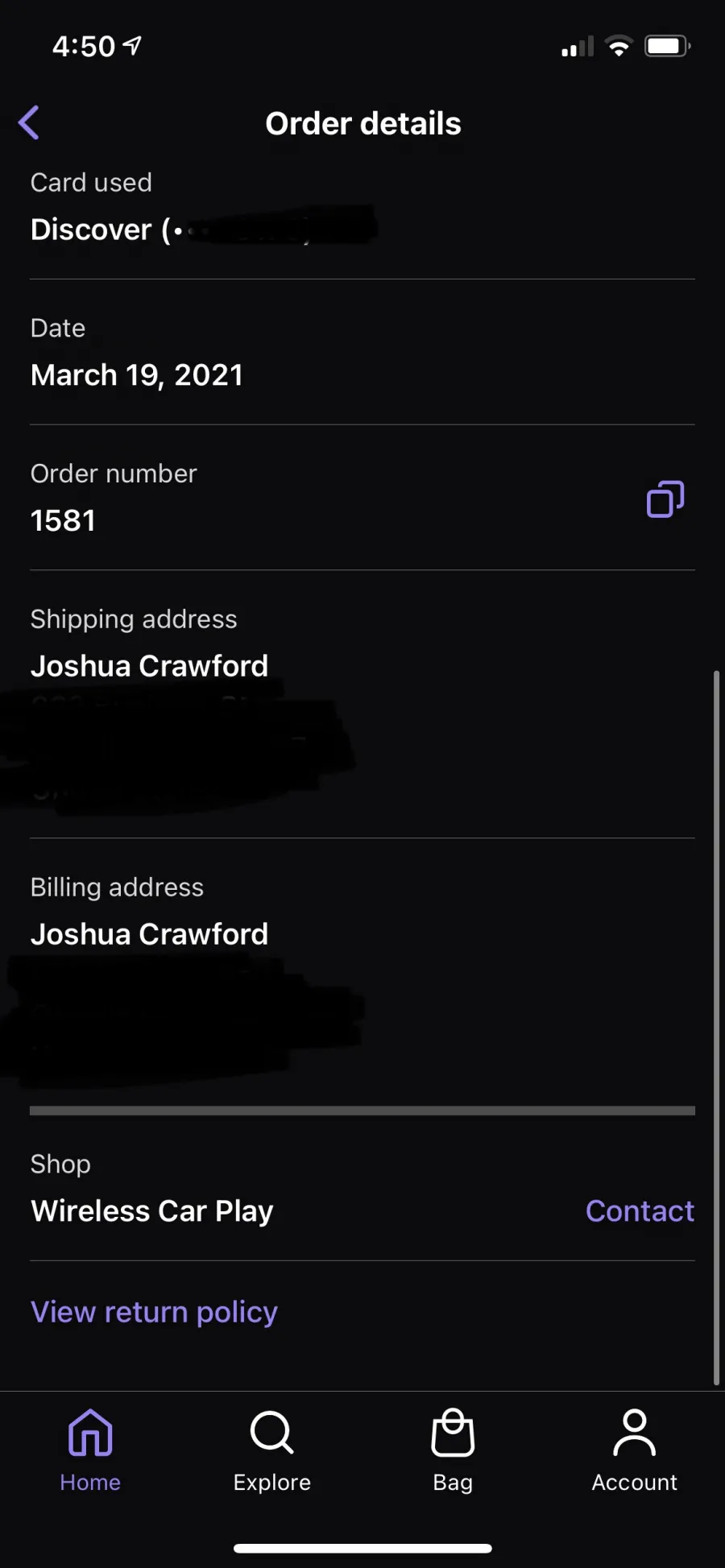Open the Bag tab
725x1568 pixels.
click(x=453, y=1450)
